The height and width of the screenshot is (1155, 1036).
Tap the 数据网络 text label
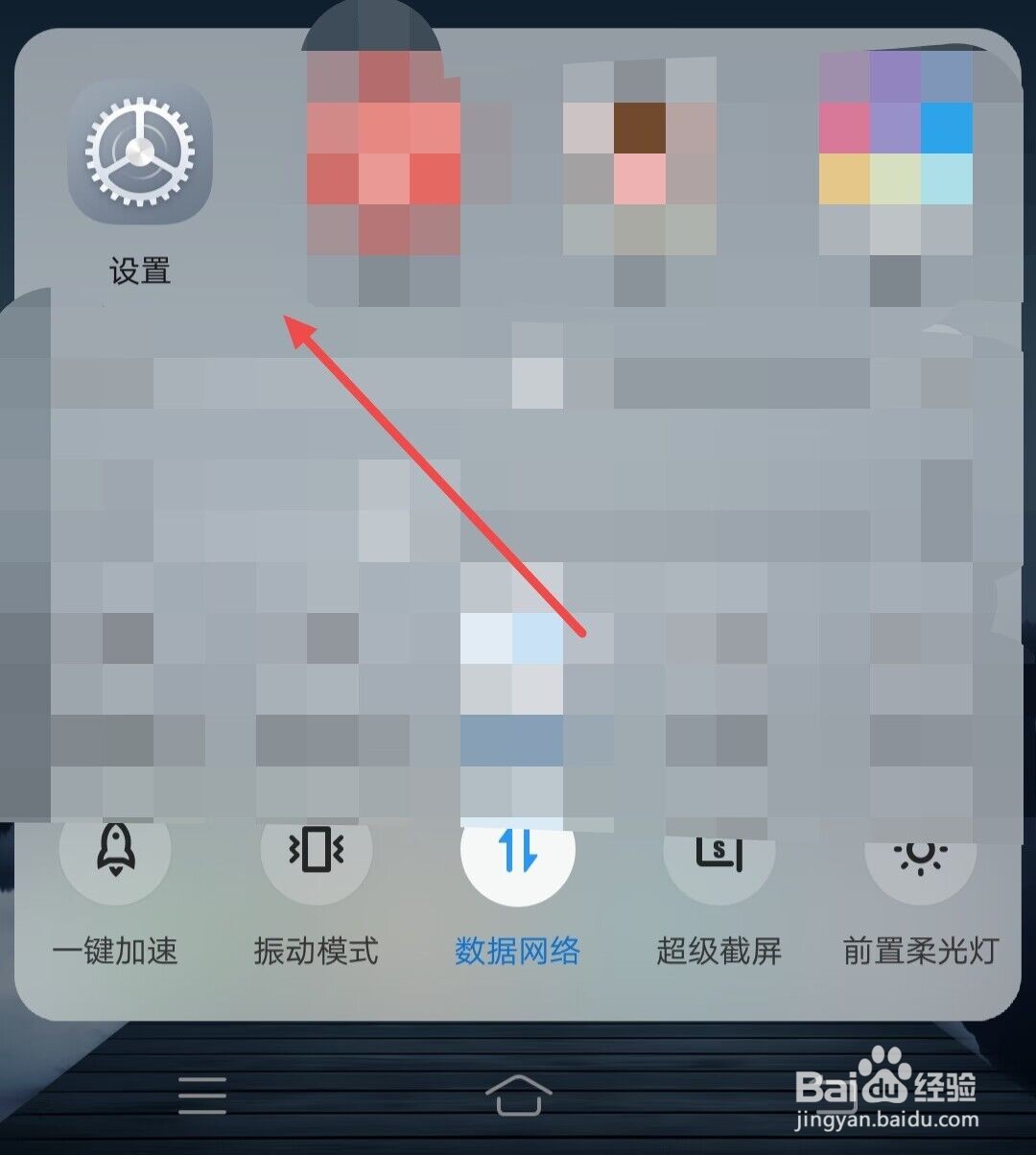516,950
